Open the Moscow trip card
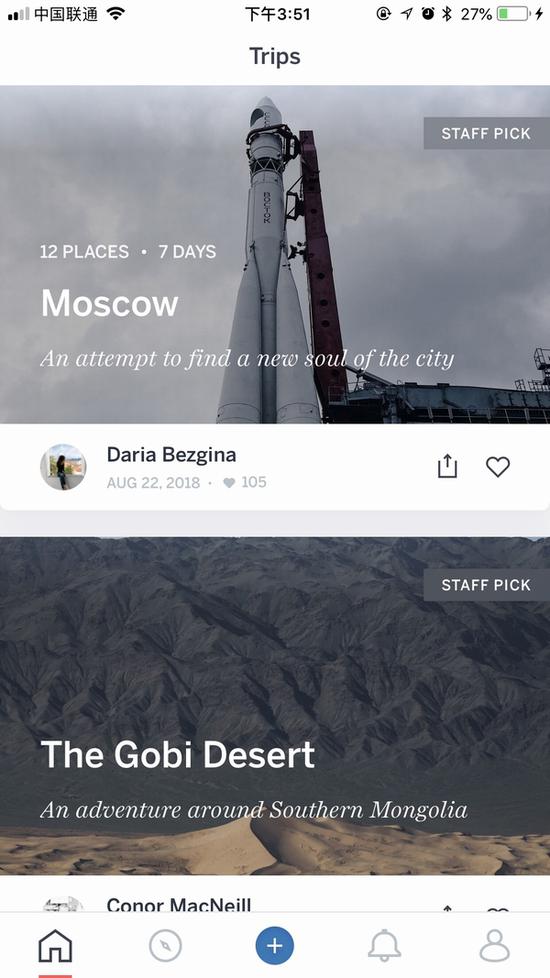Viewport: 550px width, 978px height. pyautogui.click(x=275, y=254)
